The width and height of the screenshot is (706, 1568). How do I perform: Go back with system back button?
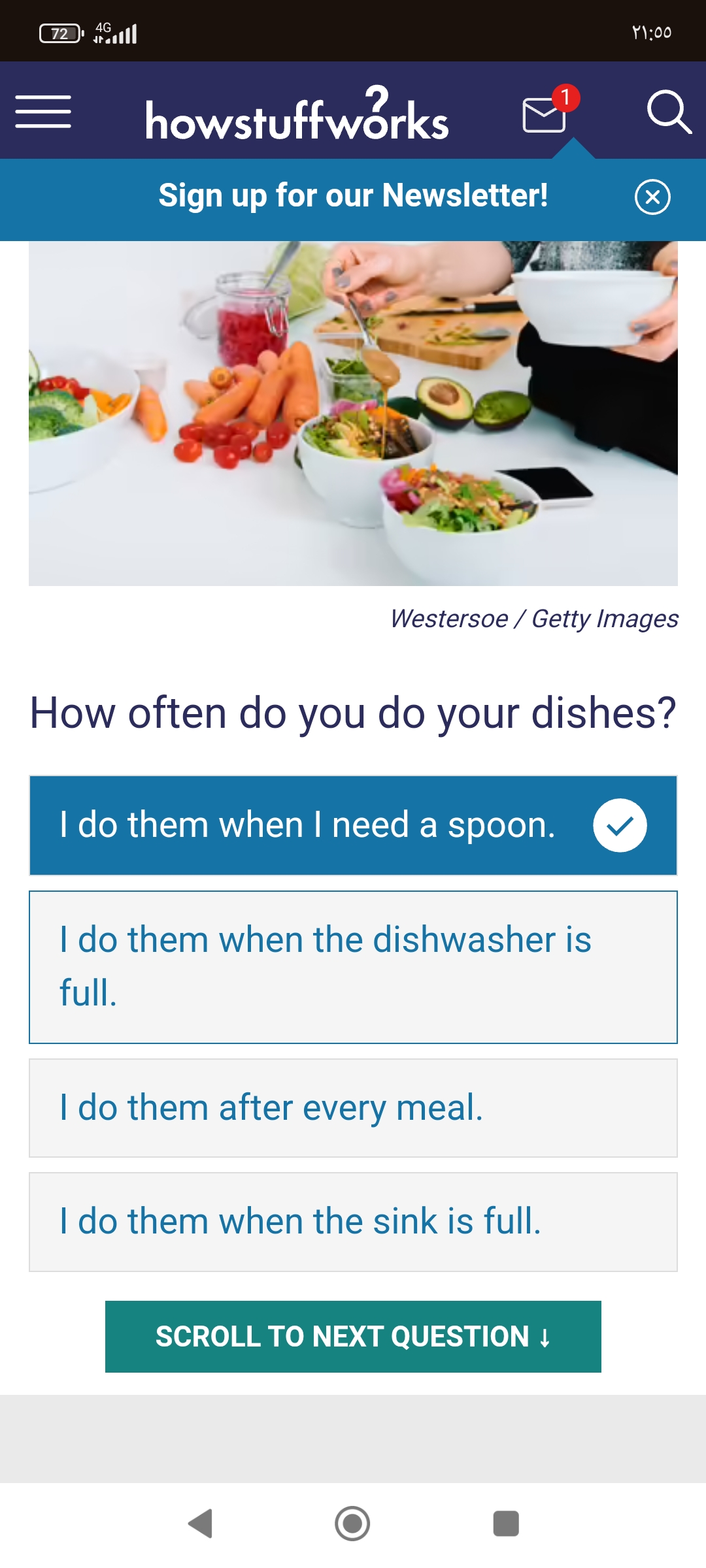[x=201, y=1524]
